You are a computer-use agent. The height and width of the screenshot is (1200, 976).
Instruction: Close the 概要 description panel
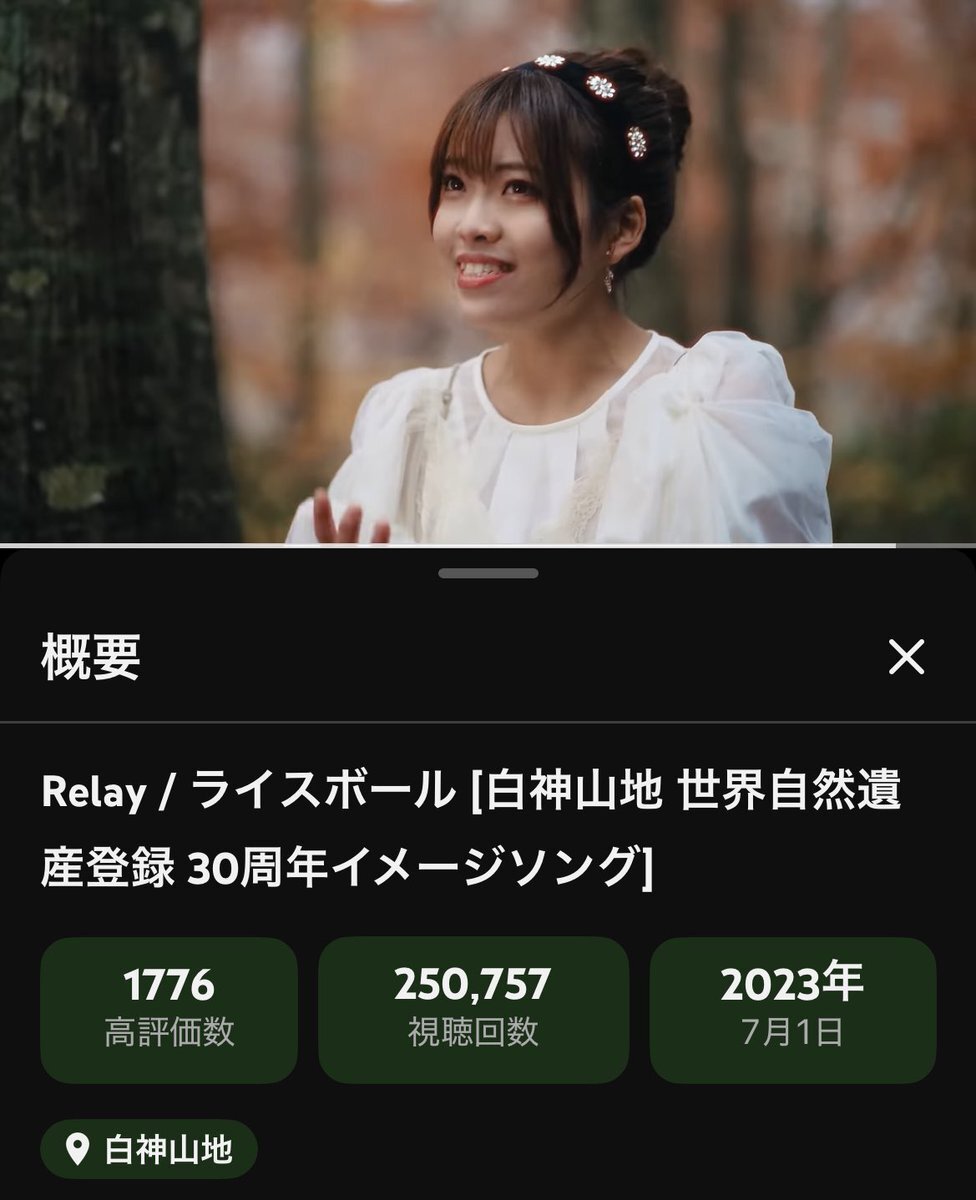point(906,657)
